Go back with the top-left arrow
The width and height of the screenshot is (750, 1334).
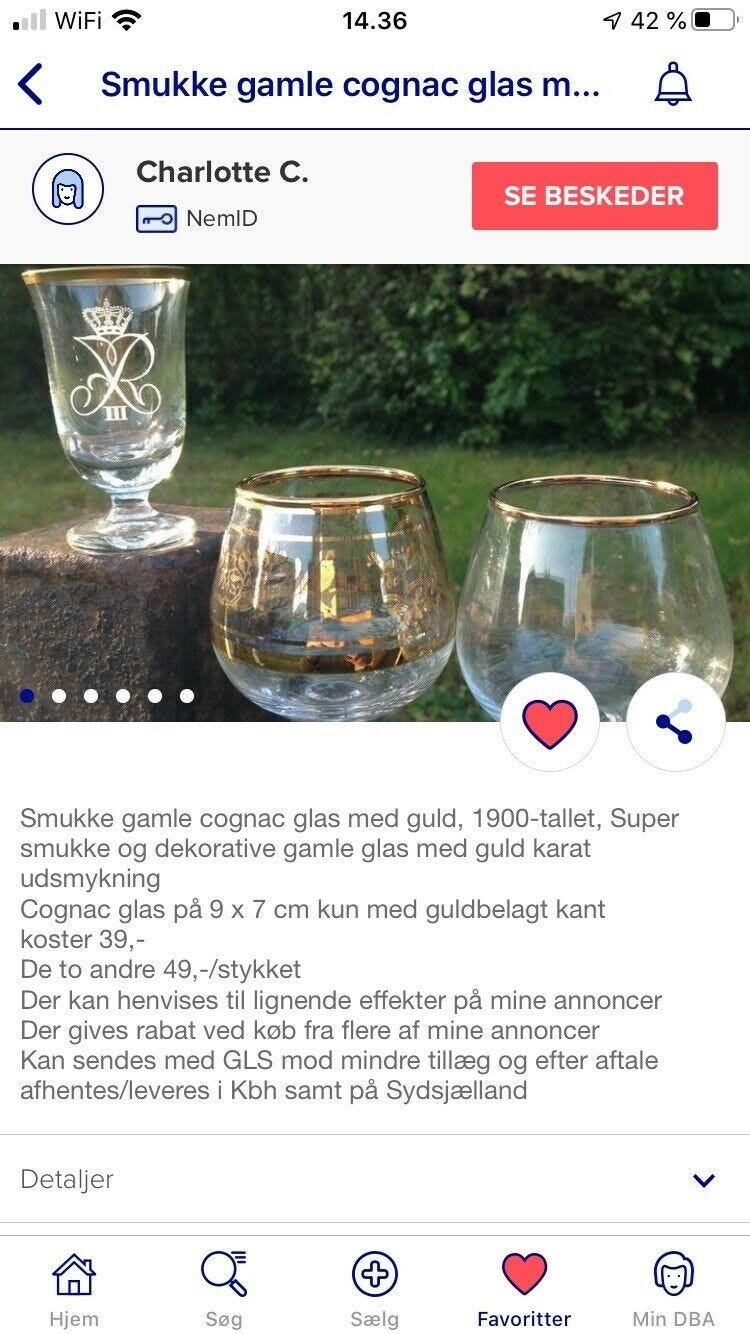tap(31, 84)
